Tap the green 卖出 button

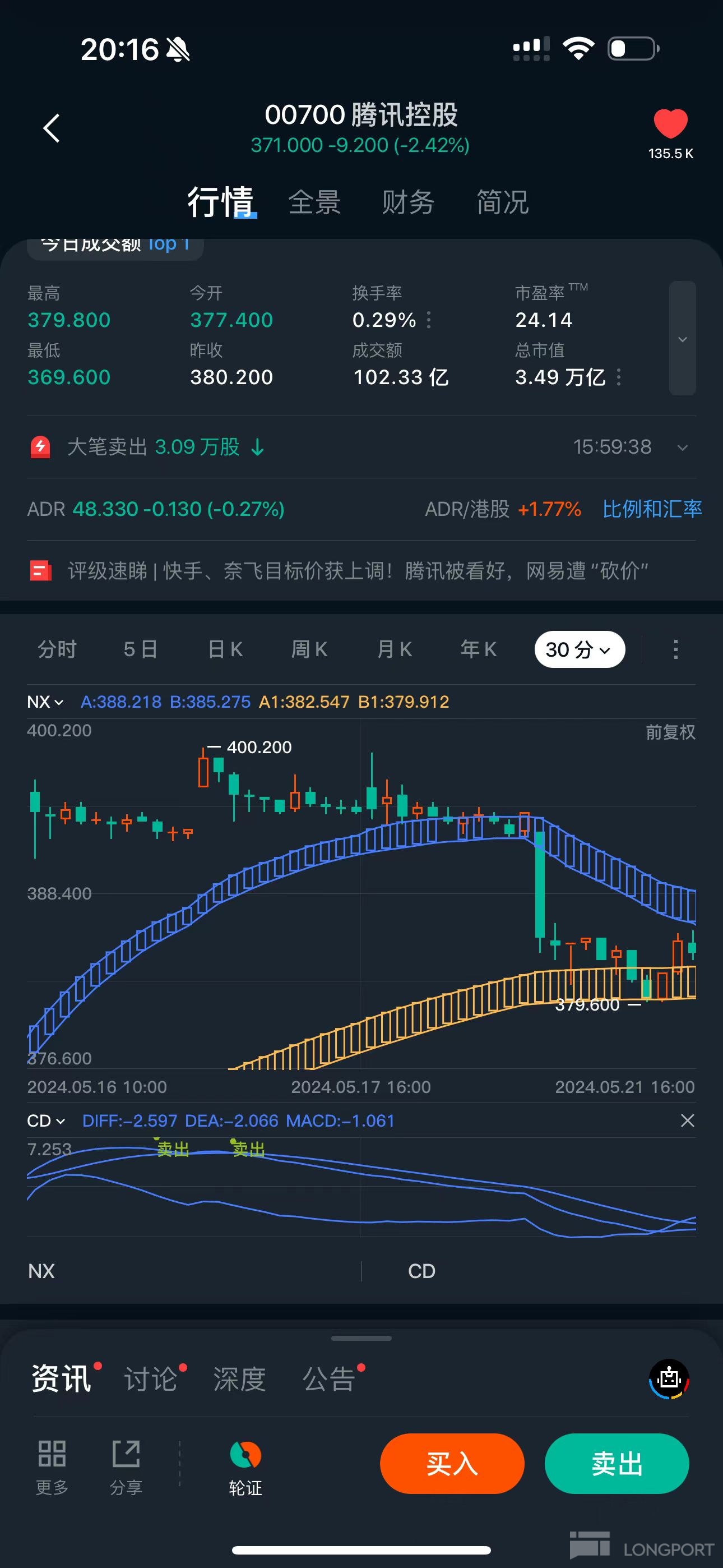coord(617,1463)
